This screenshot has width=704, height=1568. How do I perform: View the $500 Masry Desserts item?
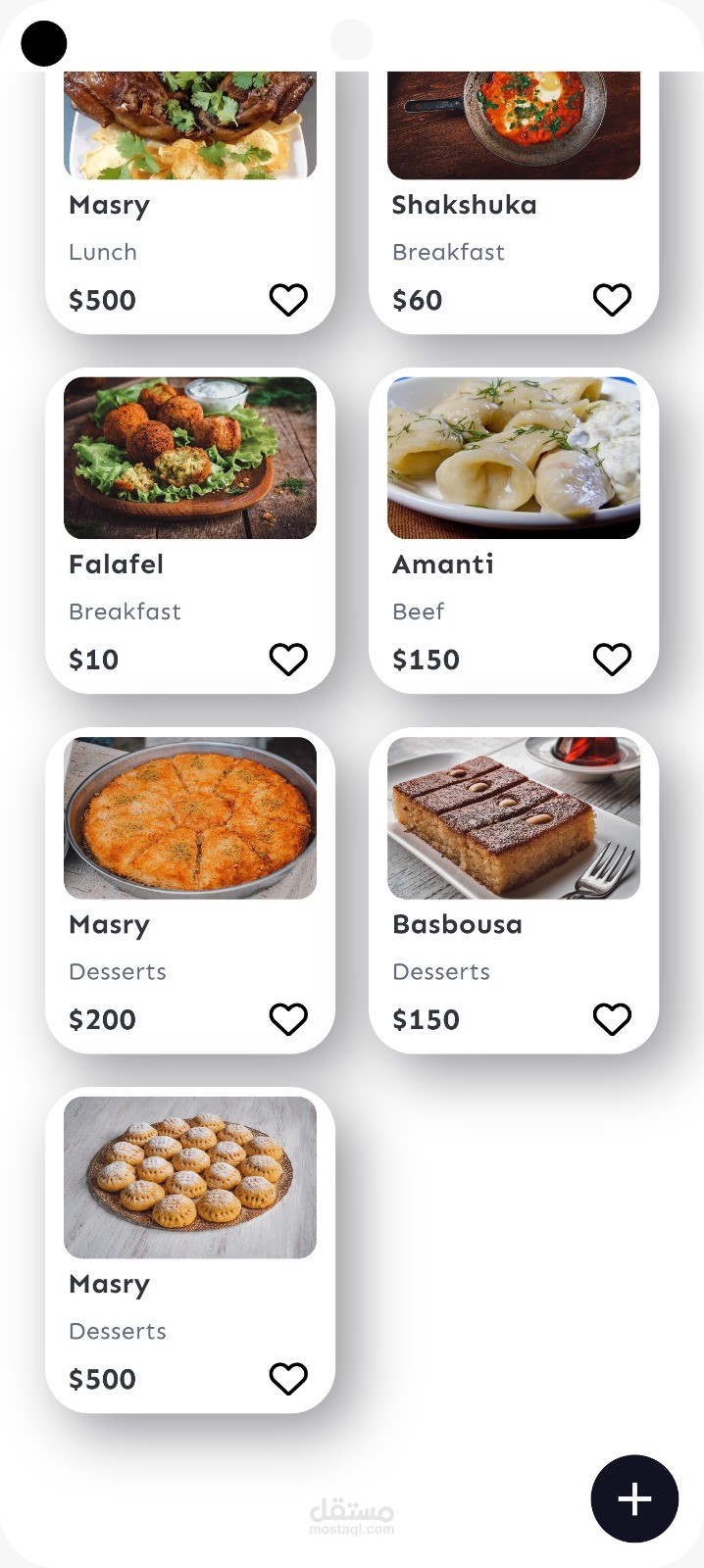[x=189, y=1178]
